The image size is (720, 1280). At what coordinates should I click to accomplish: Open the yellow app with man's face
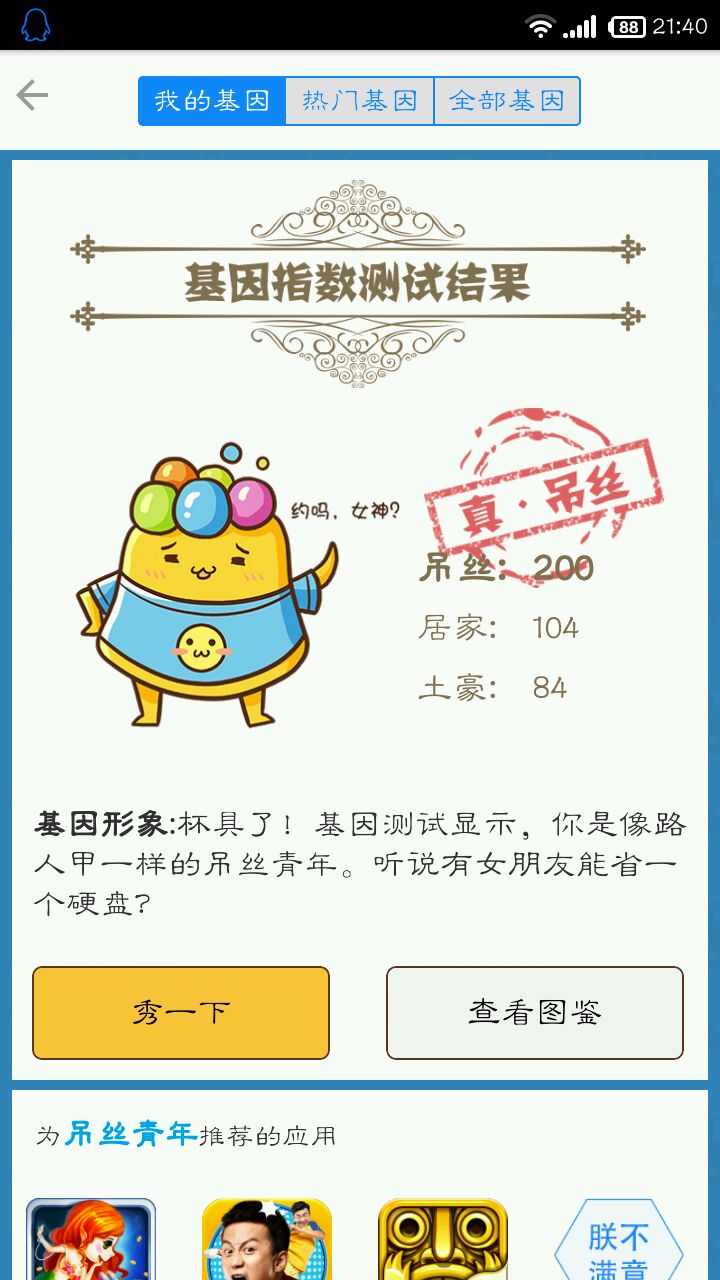[x=267, y=1240]
